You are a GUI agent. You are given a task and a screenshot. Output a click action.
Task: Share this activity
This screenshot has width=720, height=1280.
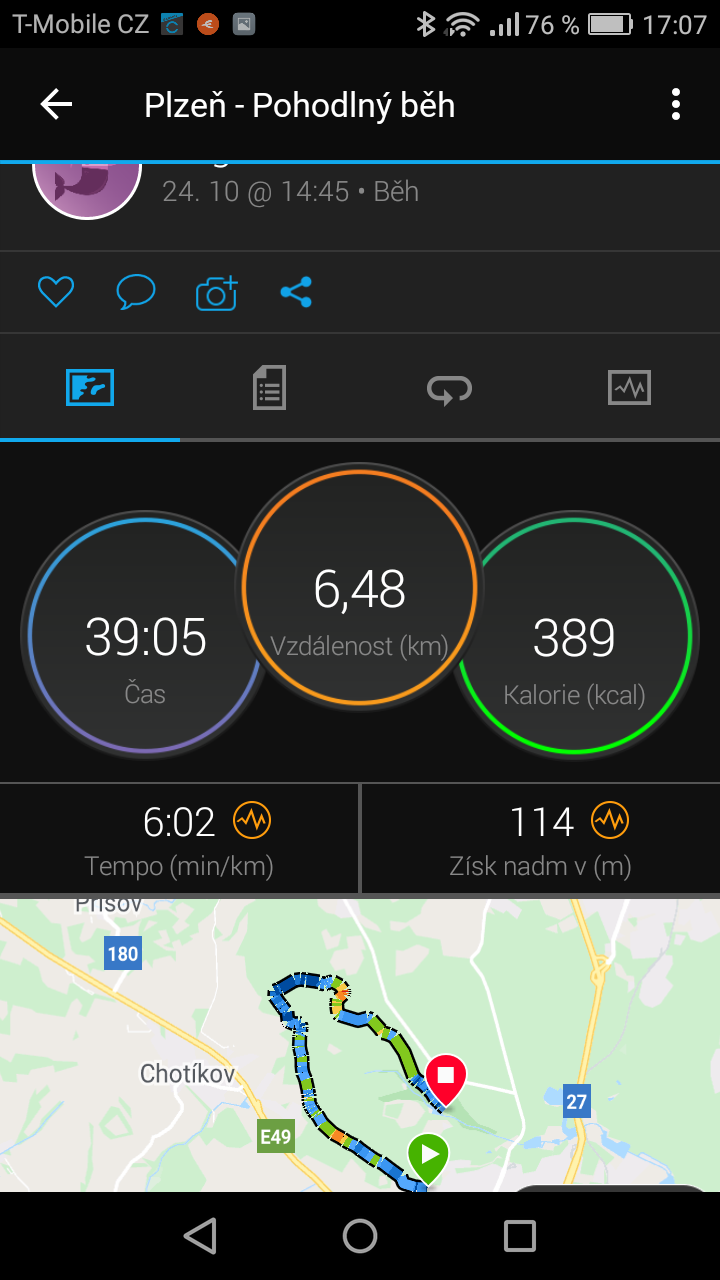296,292
